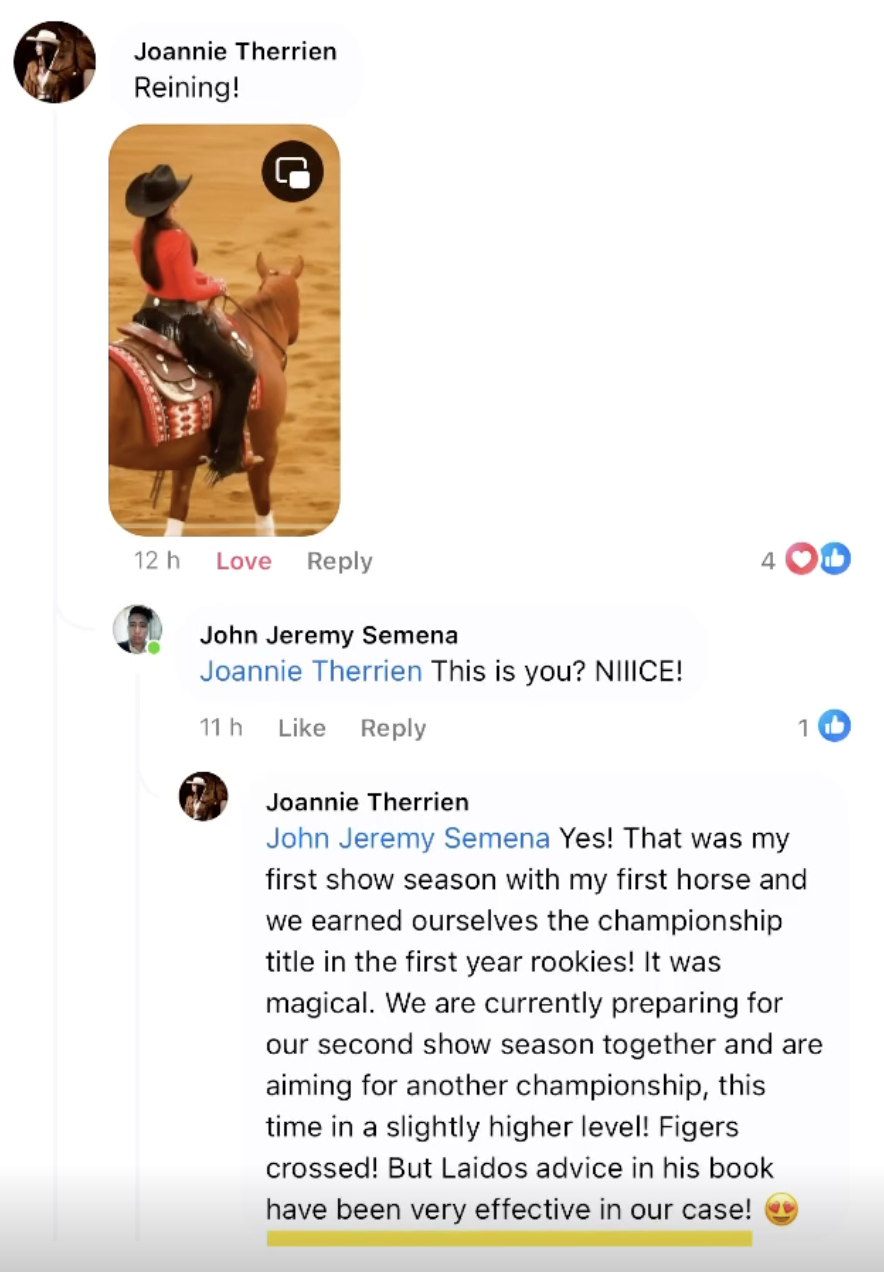Open Joannie Therrien's horse riding photo
884x1272 pixels.
point(223,330)
